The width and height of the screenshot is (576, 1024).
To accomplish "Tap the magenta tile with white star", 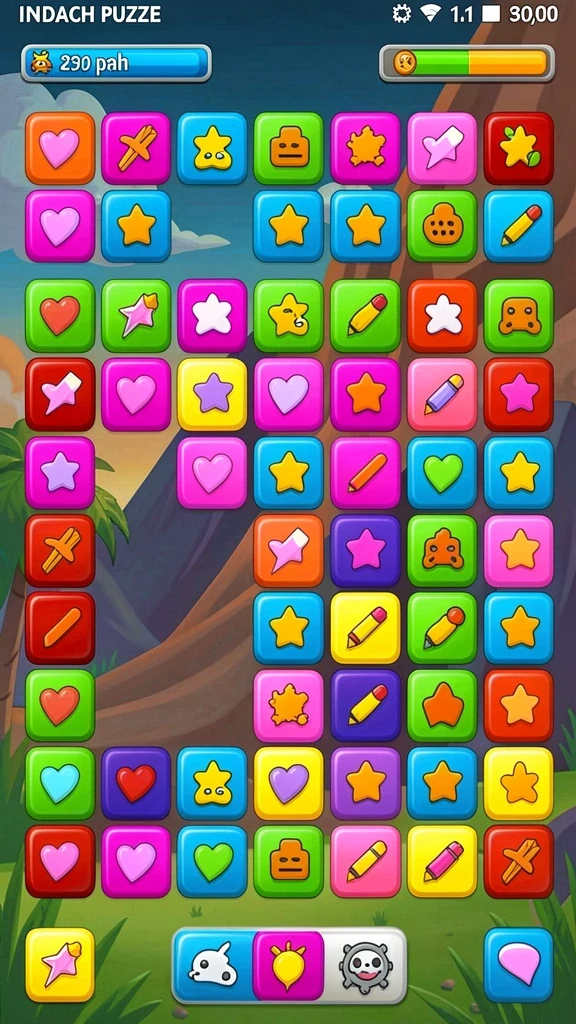I will 212,315.
